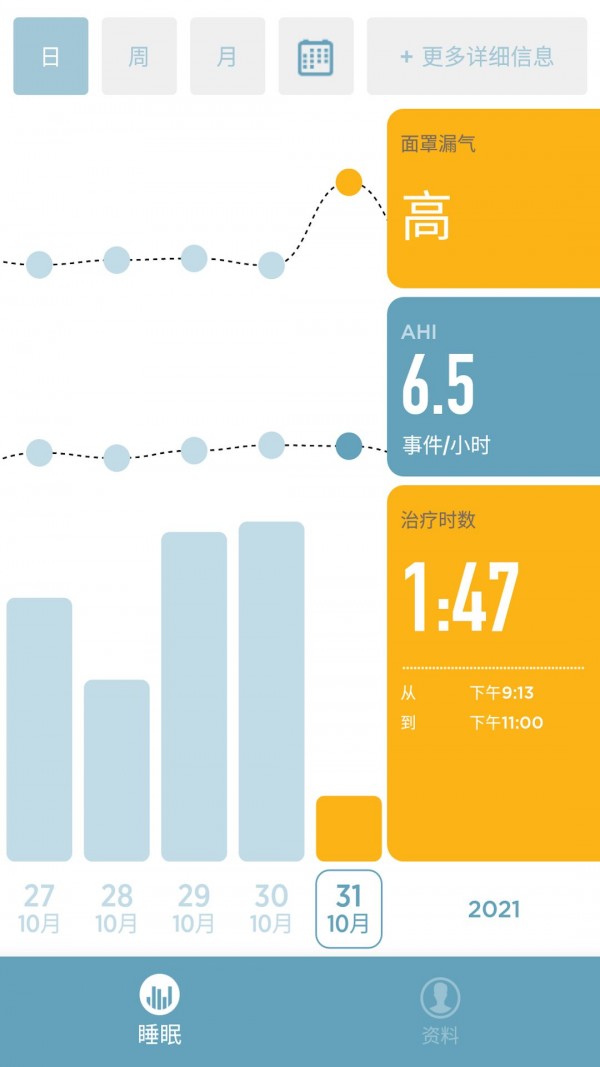Go to the 睡眠 tab
The height and width of the screenshot is (1067, 600).
click(x=159, y=1011)
